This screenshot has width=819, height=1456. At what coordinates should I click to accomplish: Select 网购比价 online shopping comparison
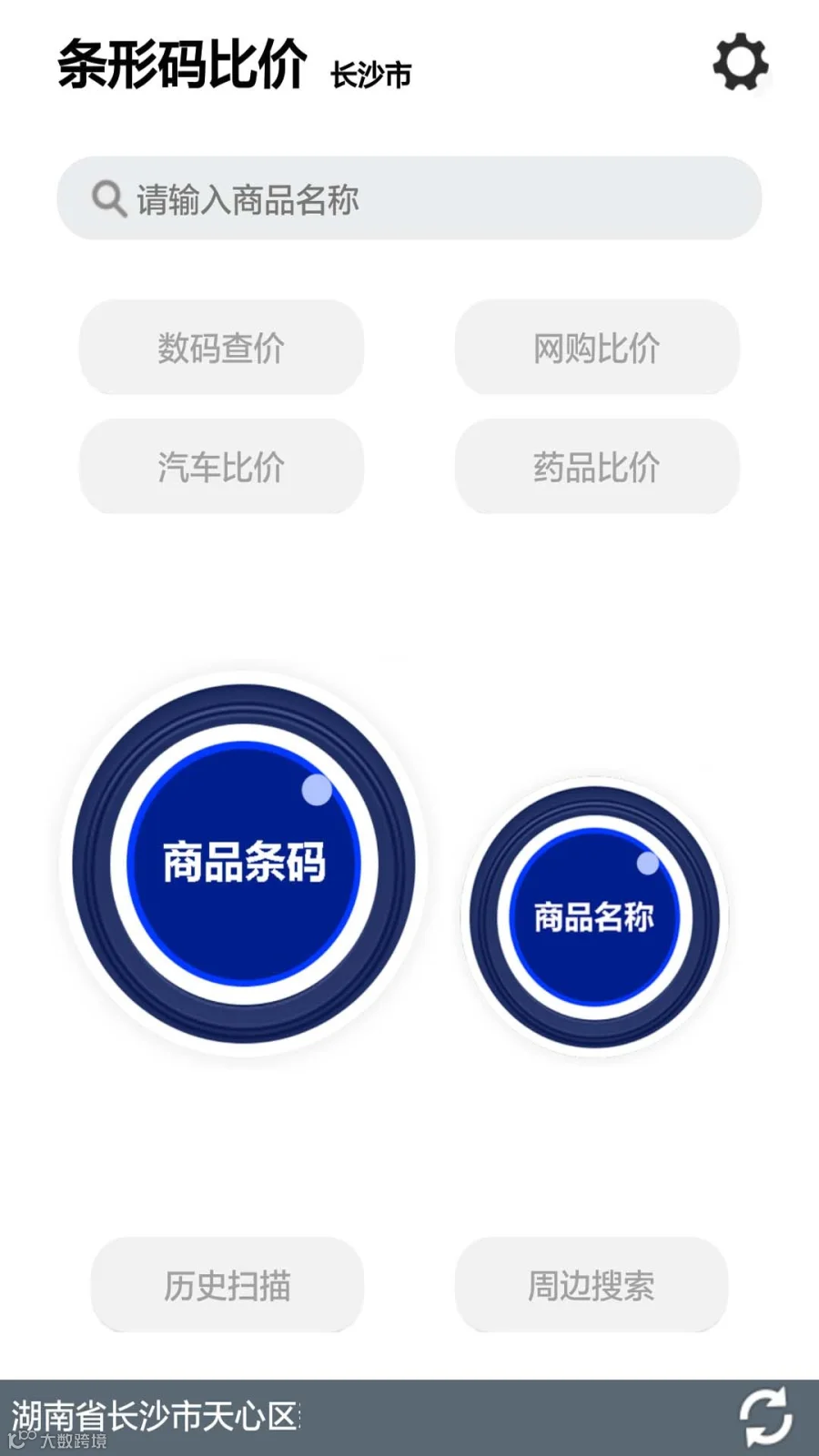[x=597, y=348]
